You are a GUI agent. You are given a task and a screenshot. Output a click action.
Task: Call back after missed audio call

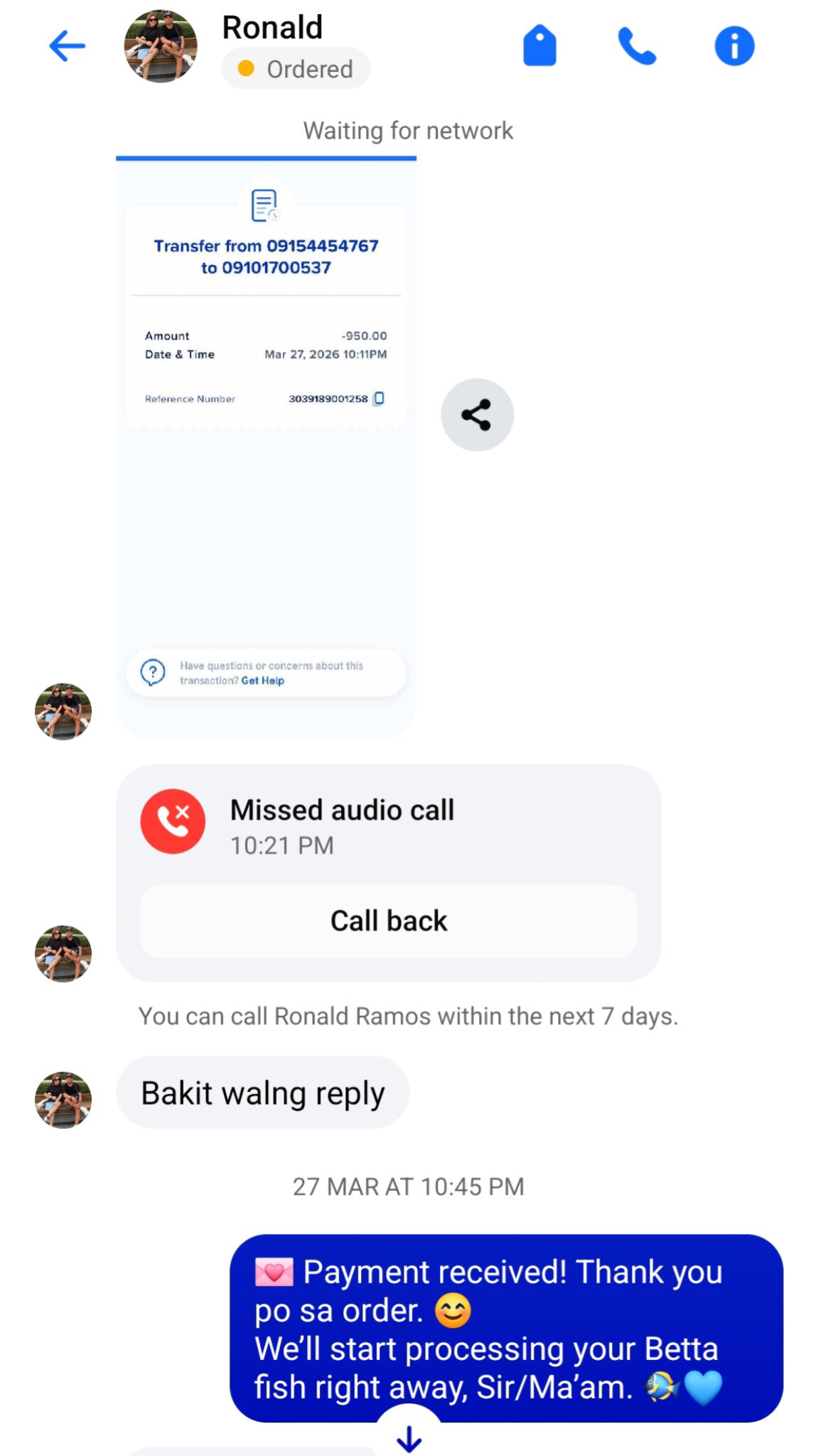[x=388, y=921]
